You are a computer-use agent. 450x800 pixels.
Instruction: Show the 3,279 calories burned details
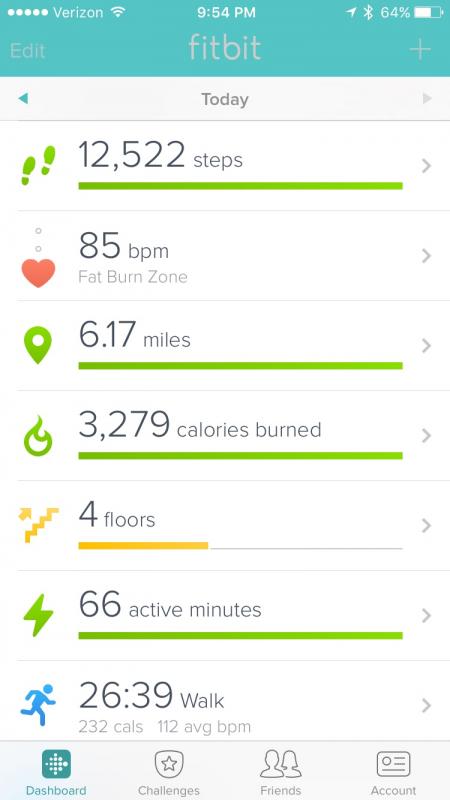pos(225,436)
